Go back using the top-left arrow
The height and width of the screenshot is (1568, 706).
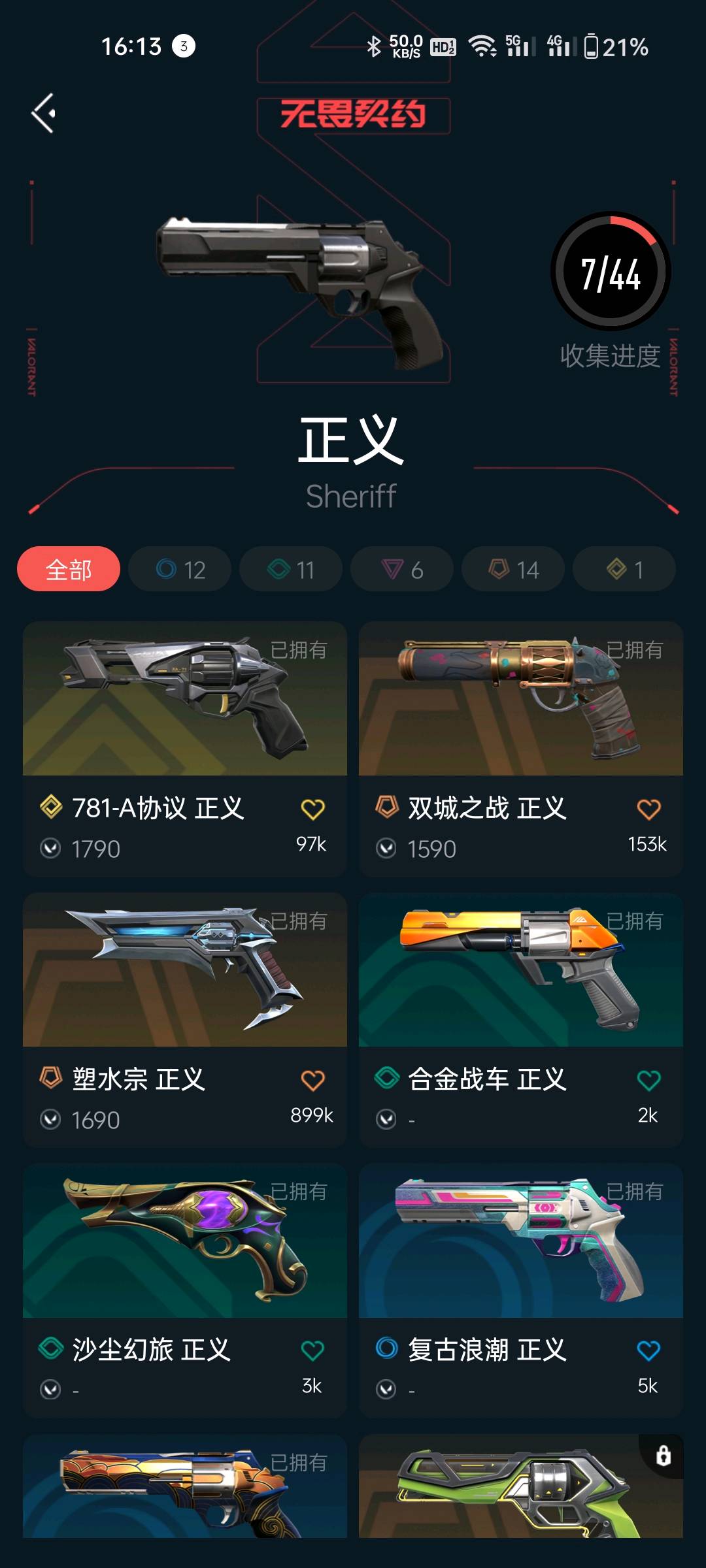pyautogui.click(x=43, y=114)
